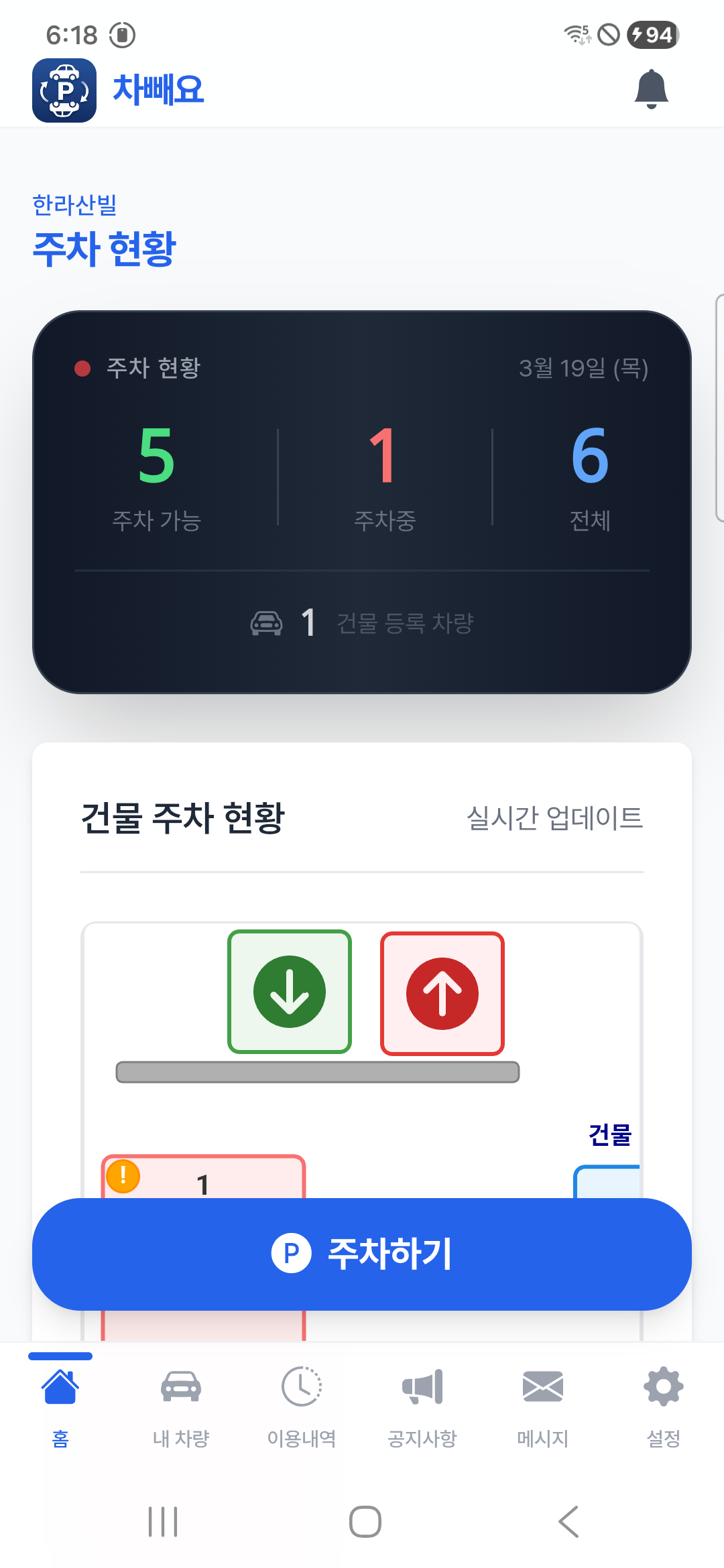Tap the car icon beside 건물 등록 차량
This screenshot has width=724, height=1568.
(x=266, y=623)
